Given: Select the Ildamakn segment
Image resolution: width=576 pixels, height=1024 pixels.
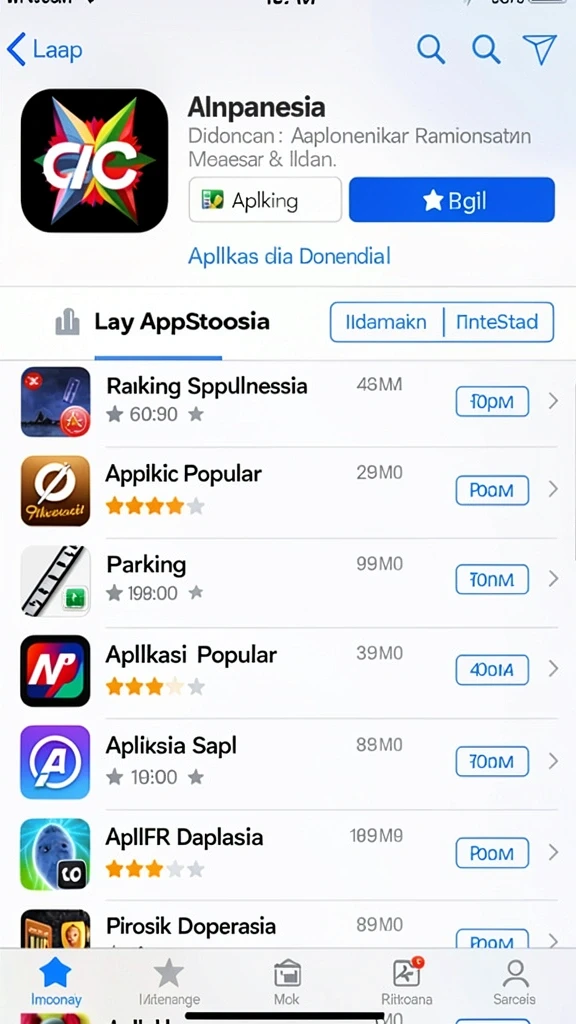Looking at the screenshot, I should coord(386,322).
